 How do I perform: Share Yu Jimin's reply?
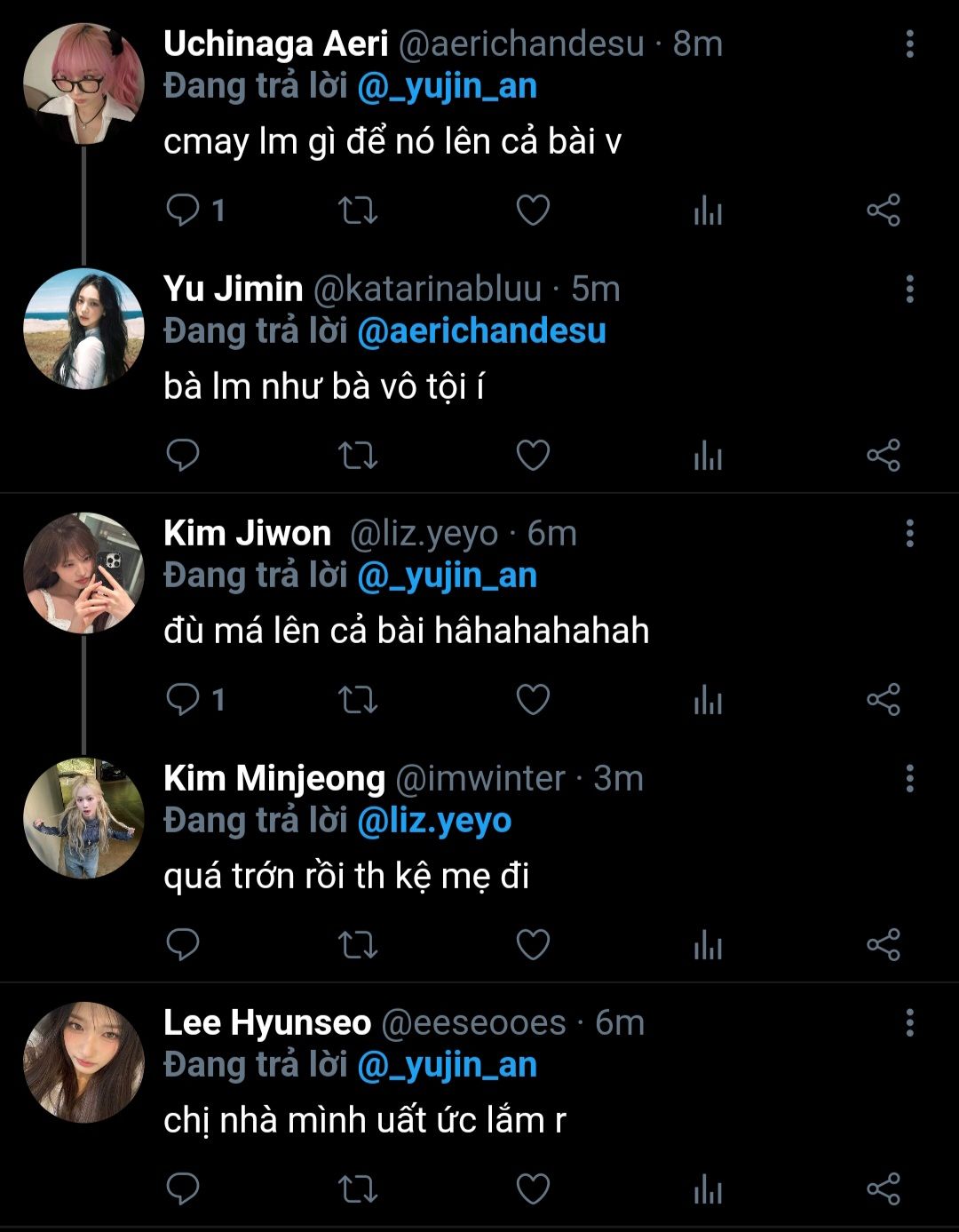click(884, 456)
